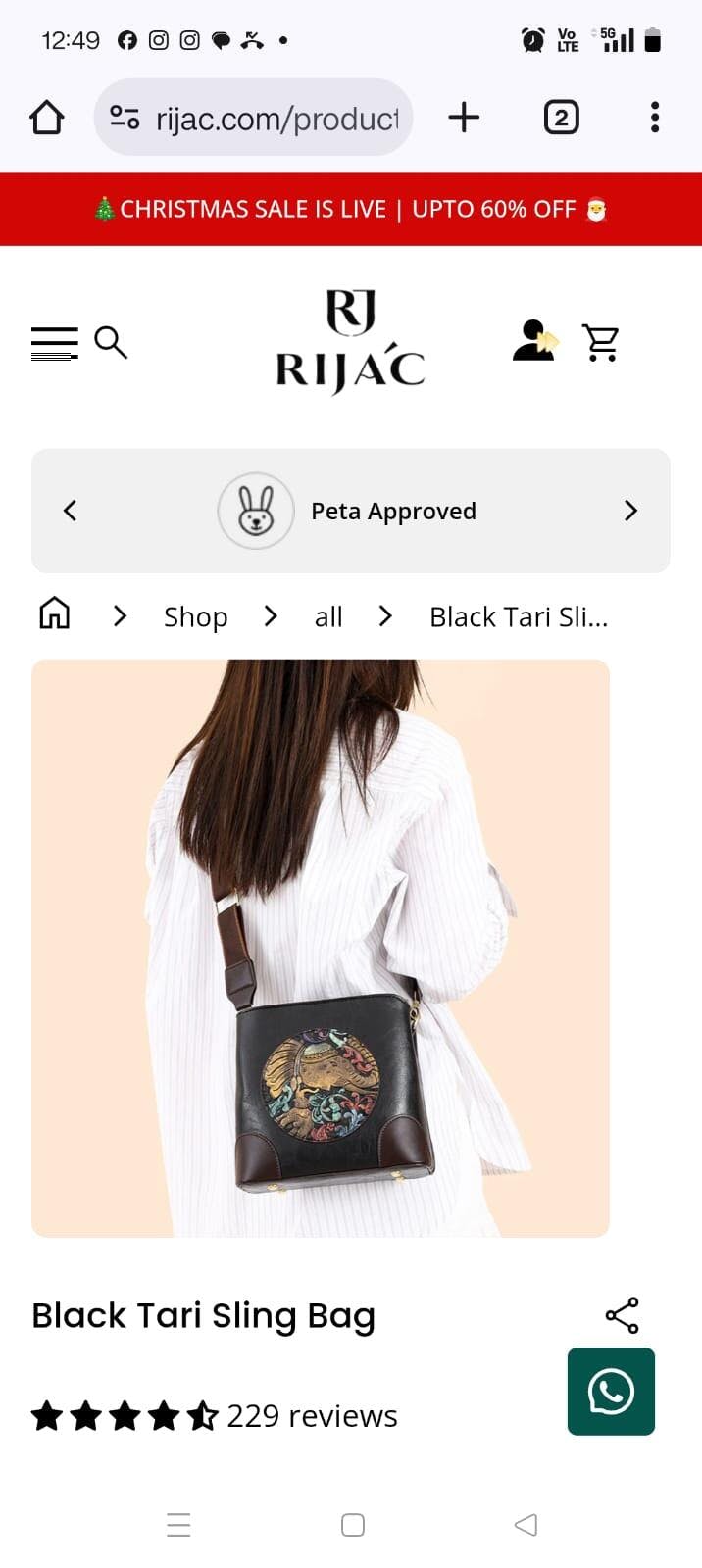The width and height of the screenshot is (702, 1568).
Task: Go back with the system back button
Action: click(x=526, y=1525)
